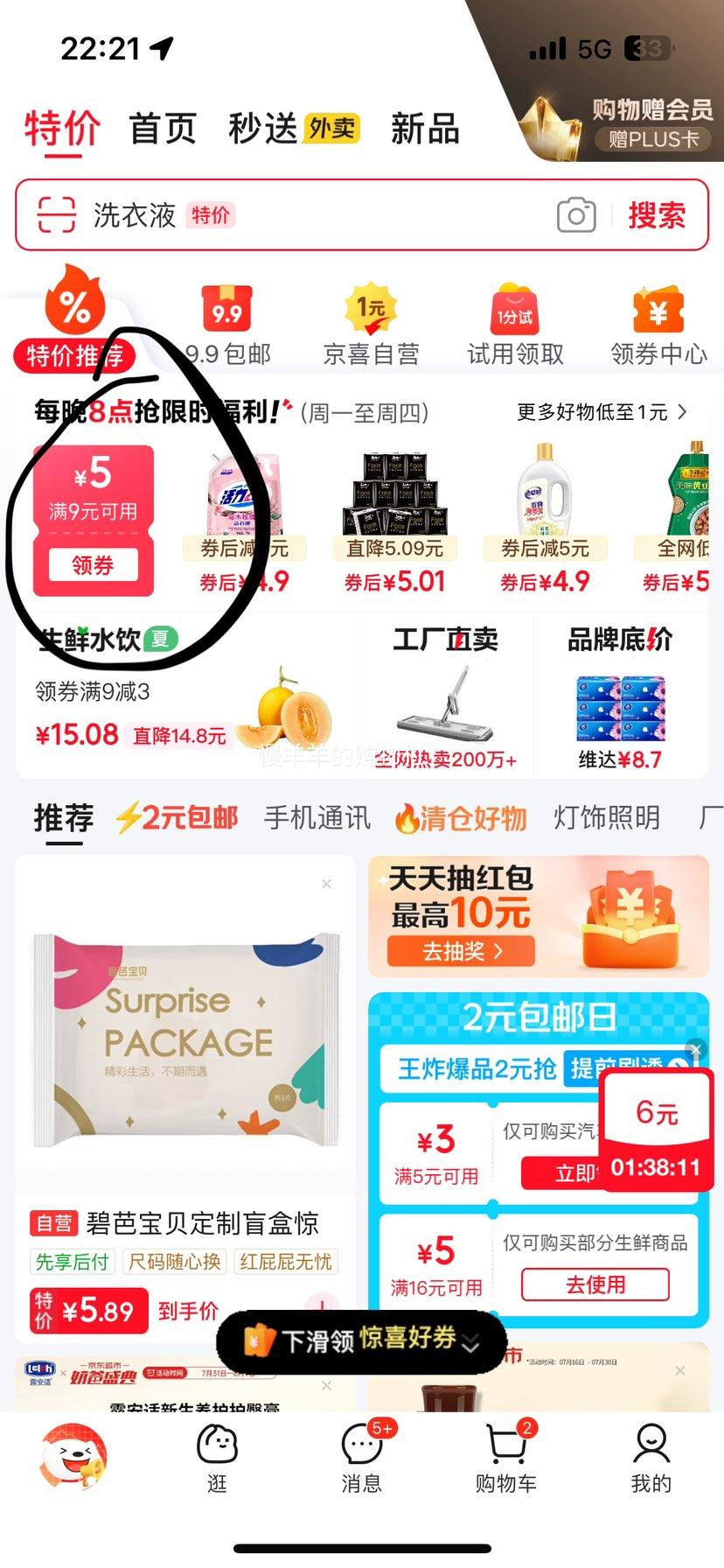Dismiss the Surprise Package card with its X

[325, 884]
